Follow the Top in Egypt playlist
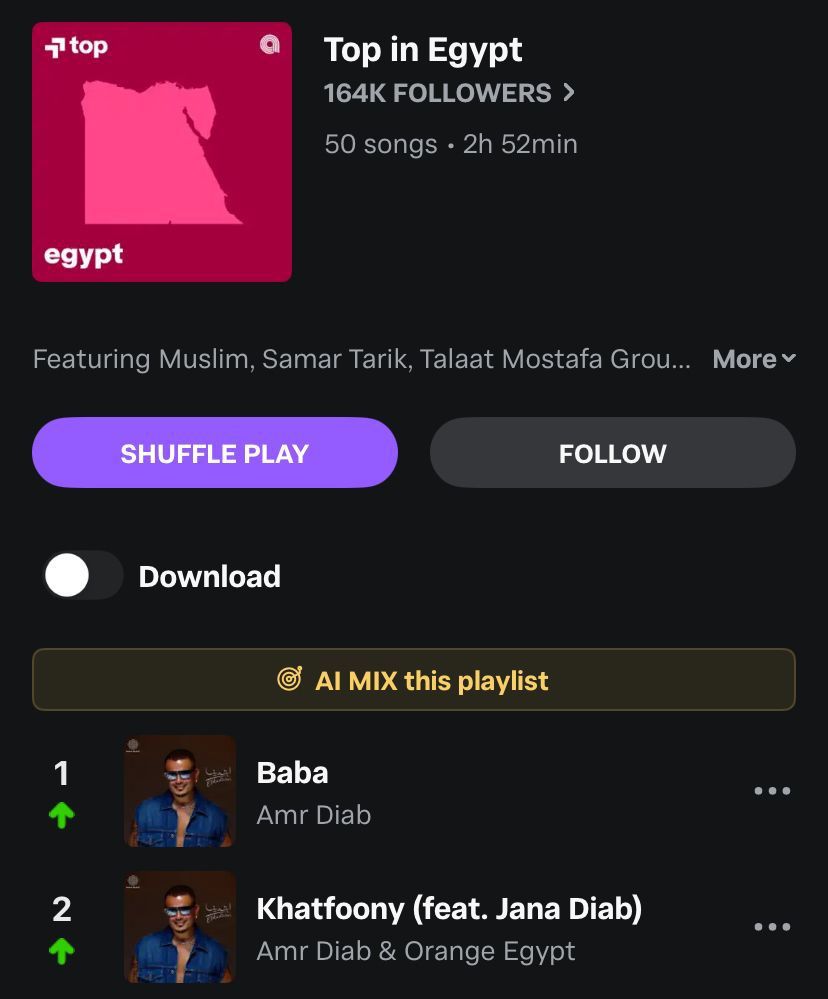The image size is (828, 999). (x=611, y=453)
